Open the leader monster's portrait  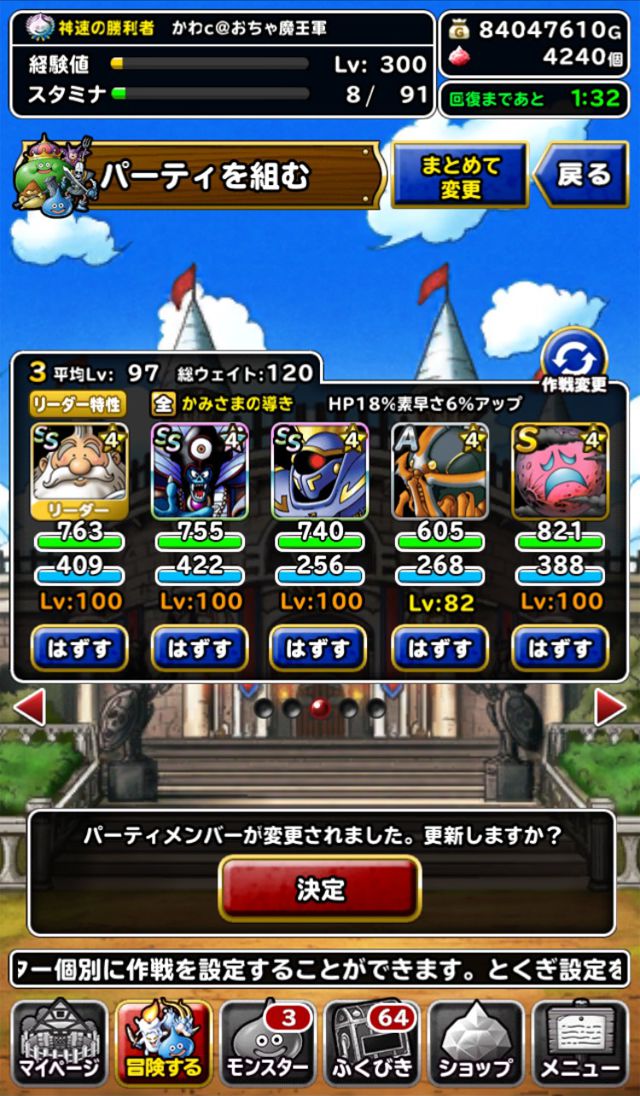[80, 472]
